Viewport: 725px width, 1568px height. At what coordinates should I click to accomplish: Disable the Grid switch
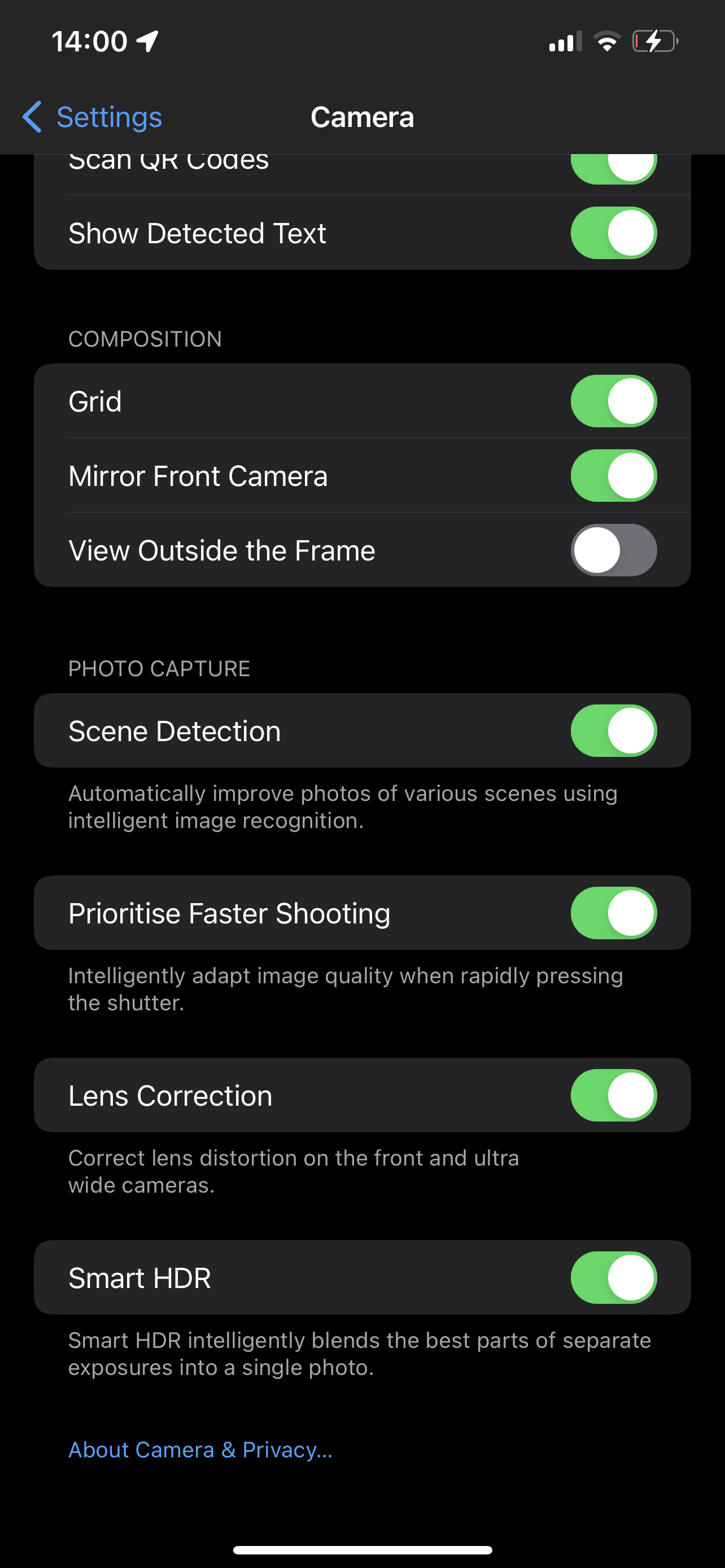(613, 401)
